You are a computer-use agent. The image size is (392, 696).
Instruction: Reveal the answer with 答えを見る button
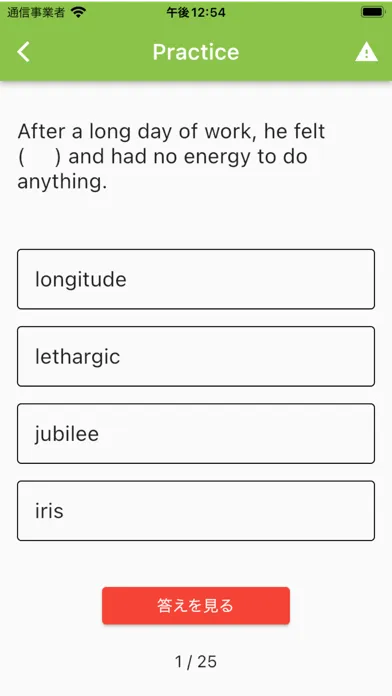point(196,606)
